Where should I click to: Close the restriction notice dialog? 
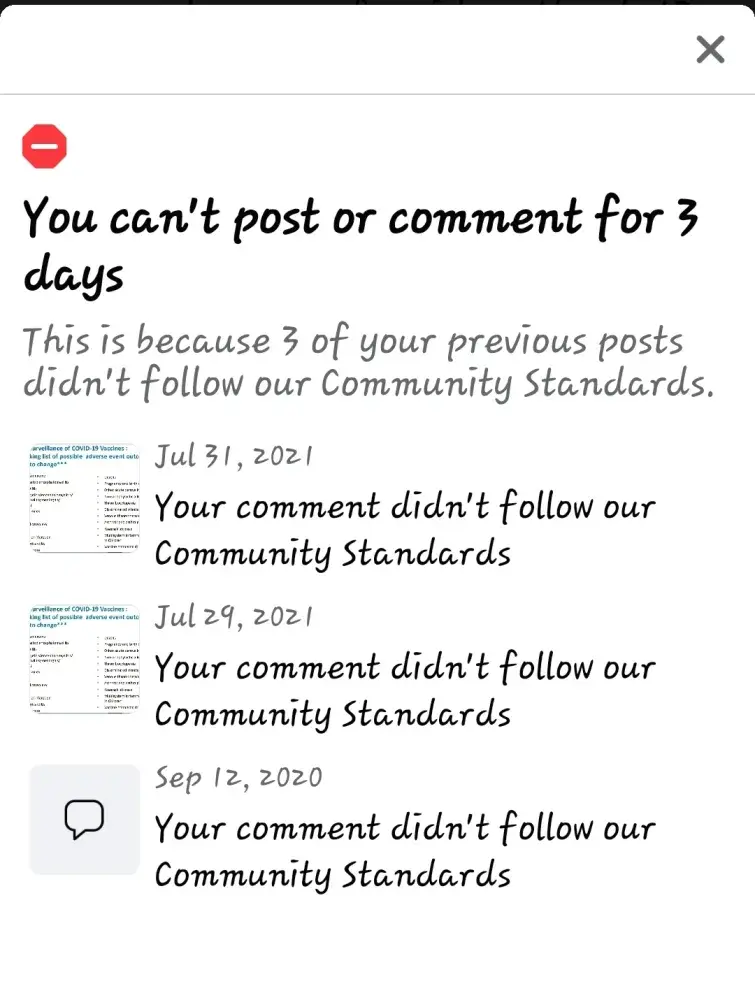coord(710,49)
